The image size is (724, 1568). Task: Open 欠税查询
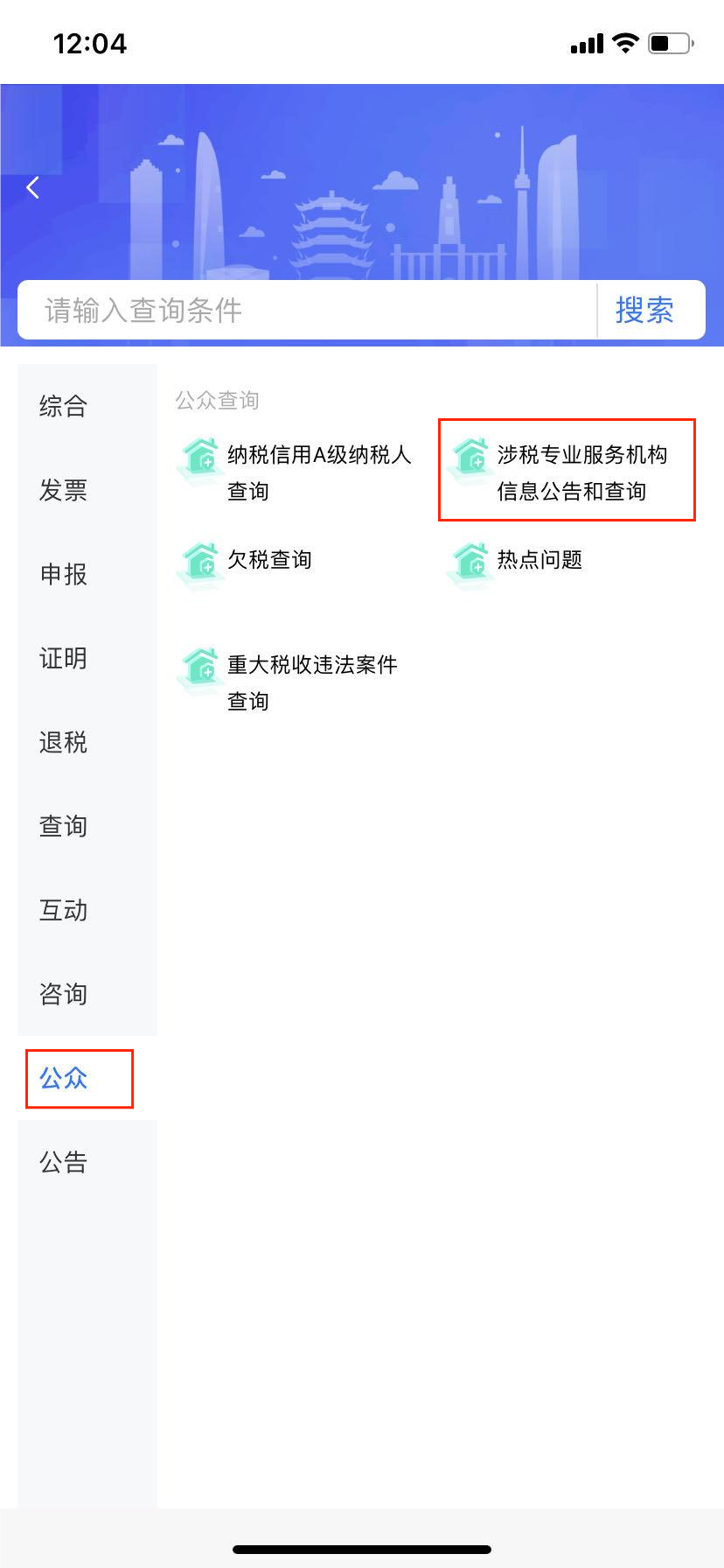click(245, 562)
